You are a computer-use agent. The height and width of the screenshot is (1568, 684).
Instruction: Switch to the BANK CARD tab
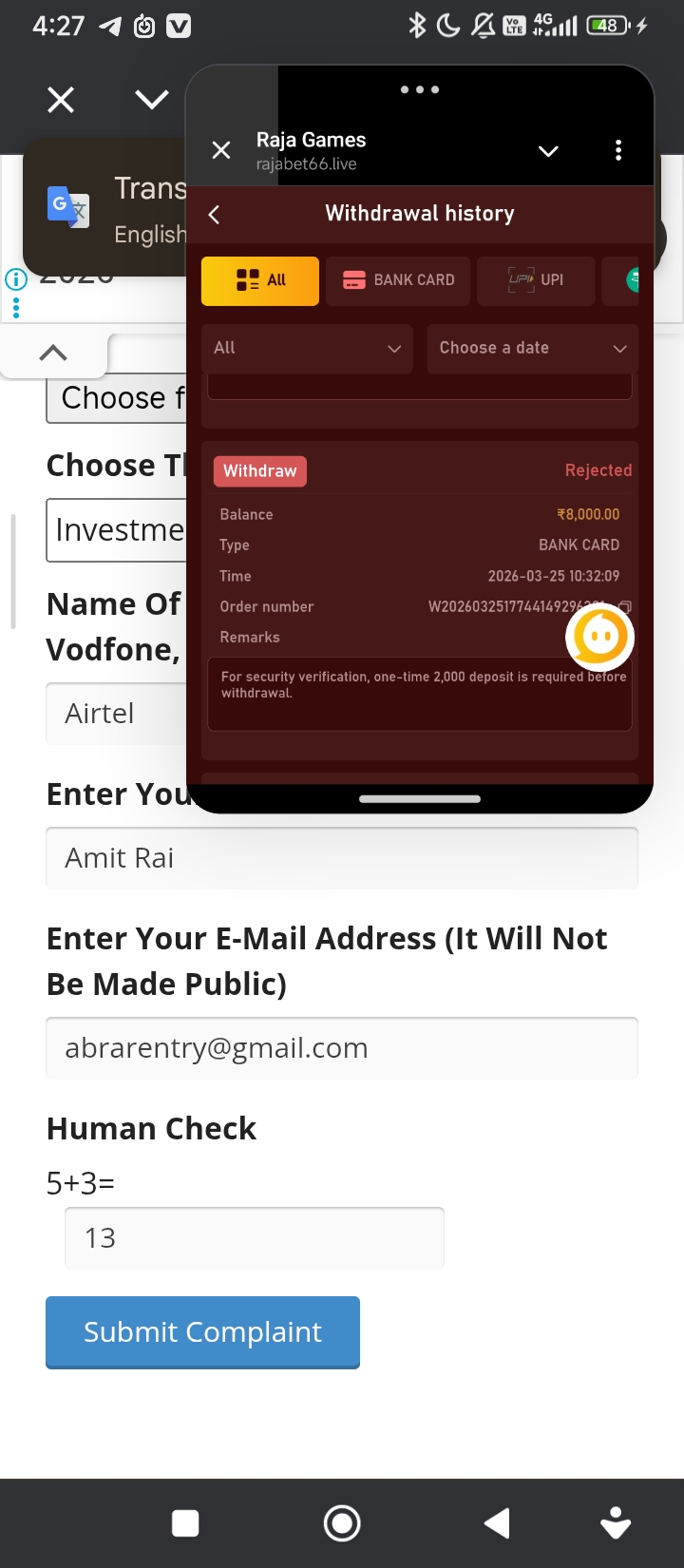(x=398, y=280)
